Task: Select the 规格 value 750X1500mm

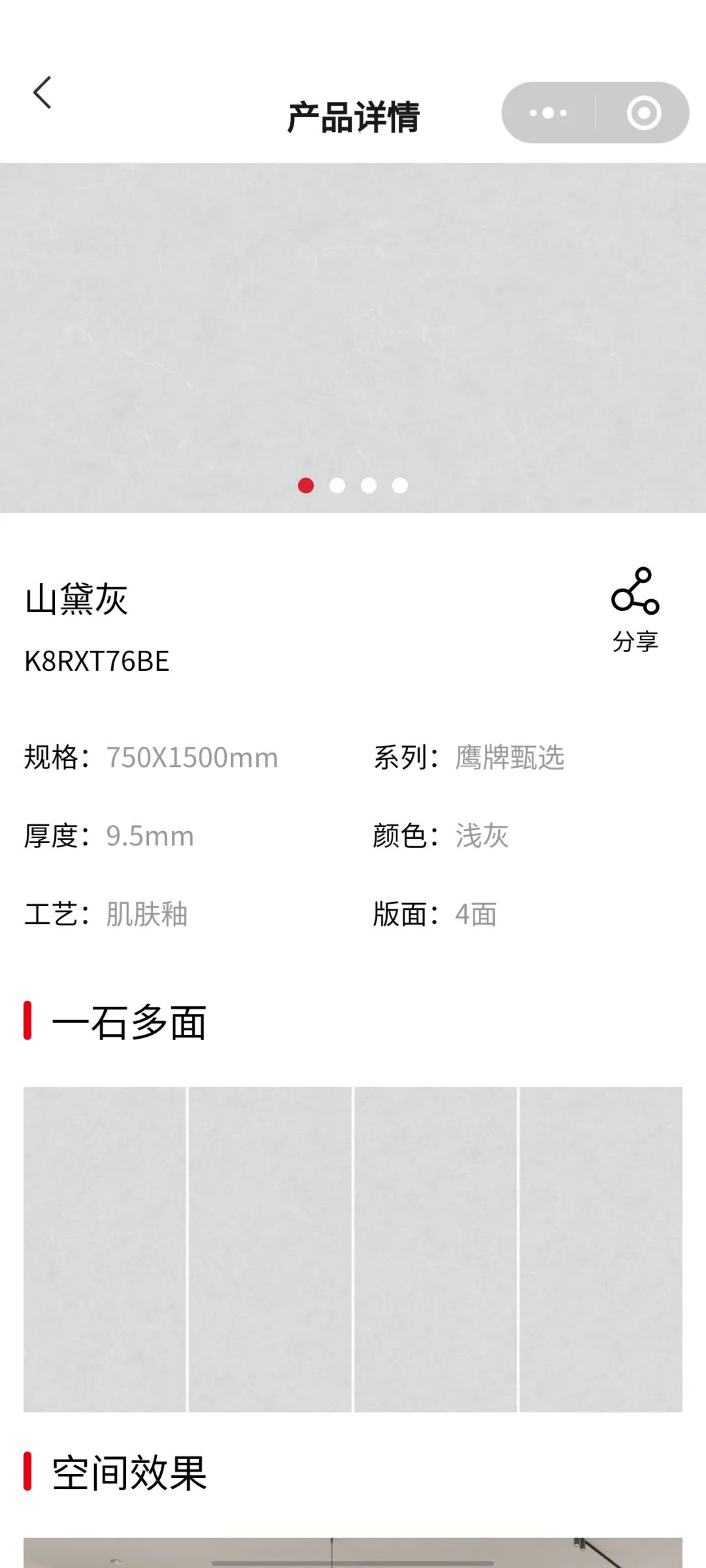Action: point(191,757)
